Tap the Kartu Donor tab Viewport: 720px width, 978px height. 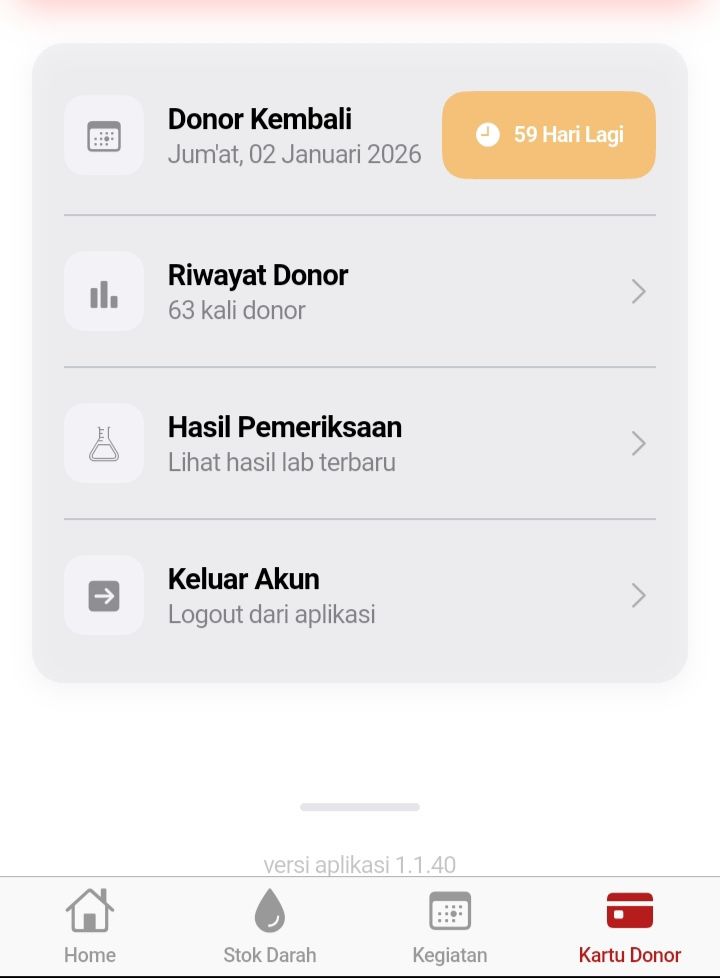pyautogui.click(x=630, y=925)
